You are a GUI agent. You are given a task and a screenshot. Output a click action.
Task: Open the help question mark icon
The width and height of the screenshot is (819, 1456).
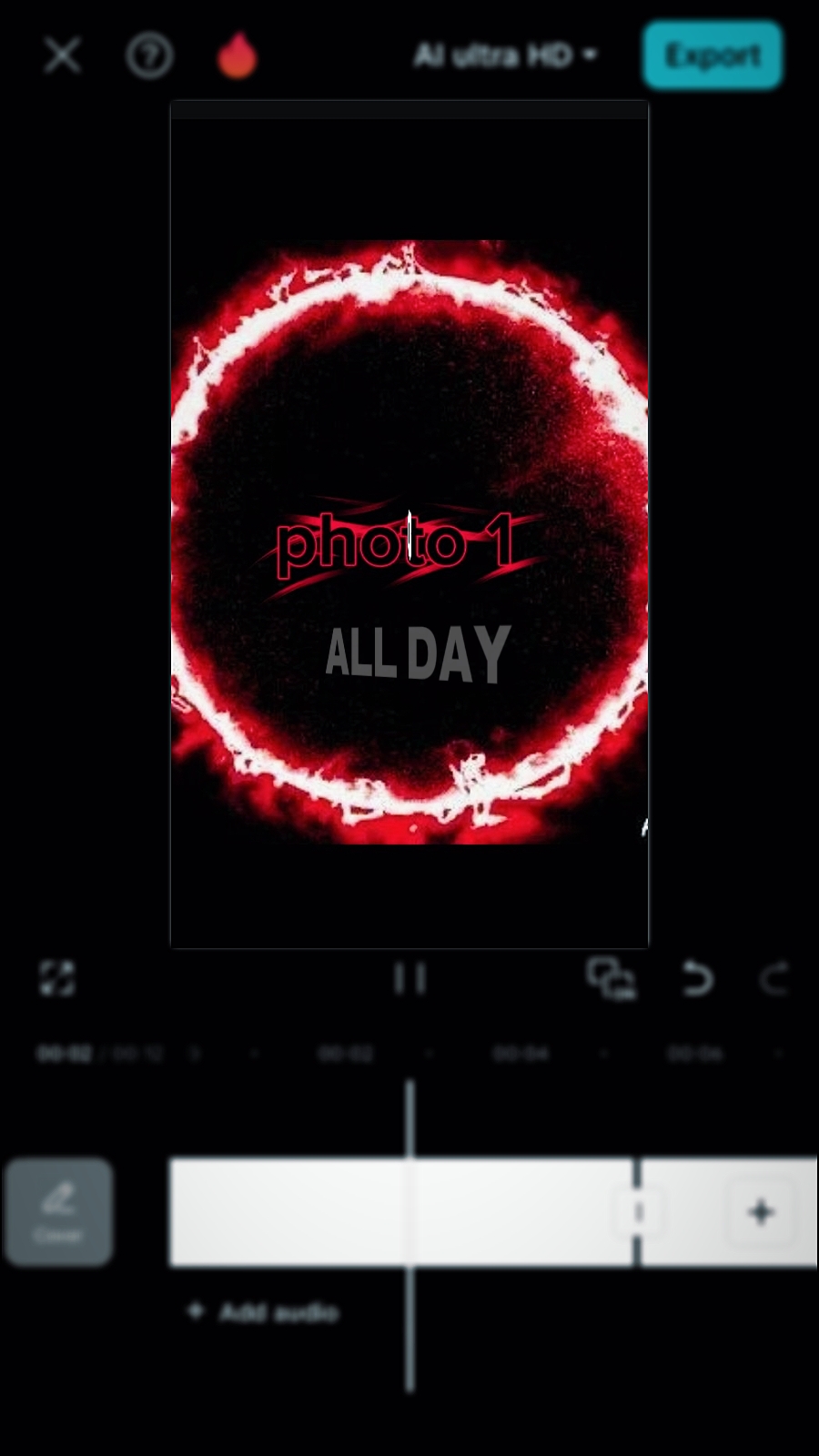coord(149,56)
